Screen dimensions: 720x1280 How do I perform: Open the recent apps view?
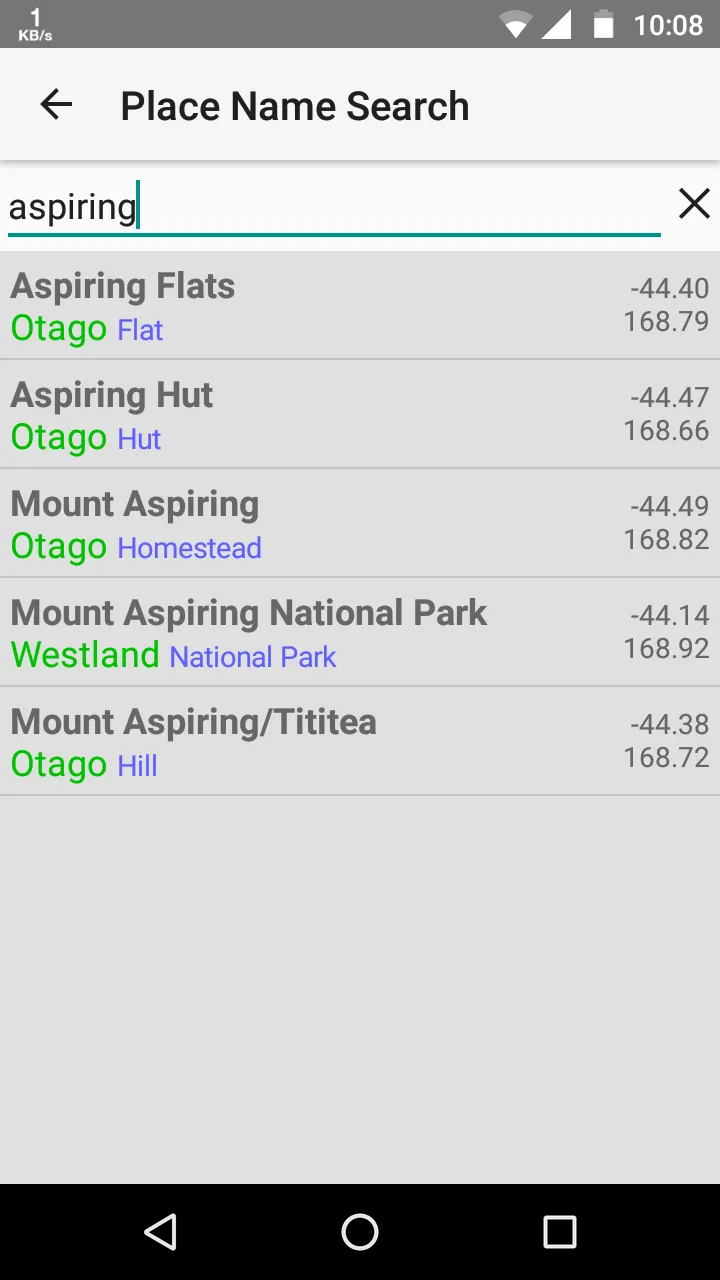pyautogui.click(x=560, y=1232)
